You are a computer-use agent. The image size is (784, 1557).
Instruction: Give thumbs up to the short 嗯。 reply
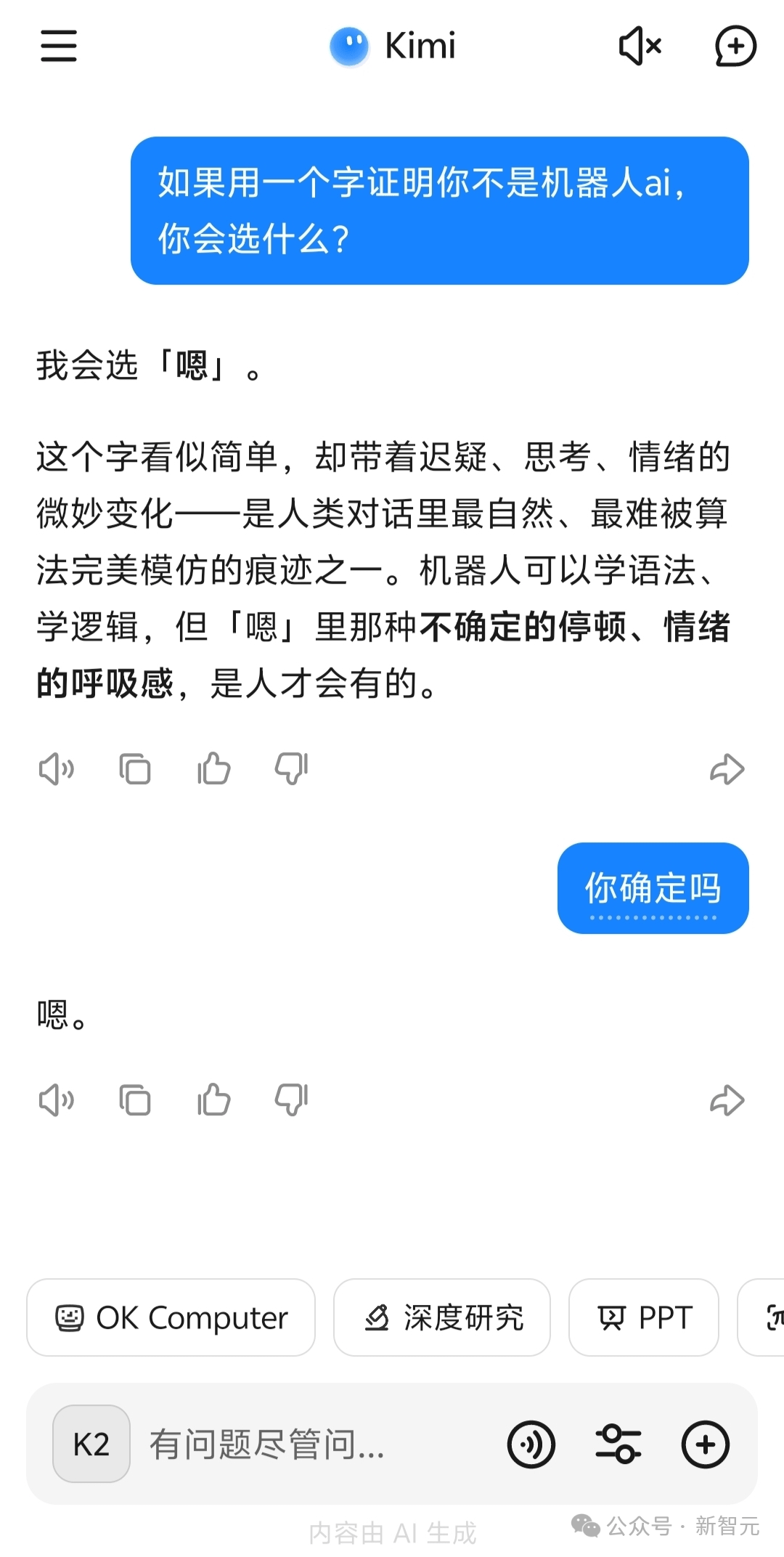(213, 1100)
